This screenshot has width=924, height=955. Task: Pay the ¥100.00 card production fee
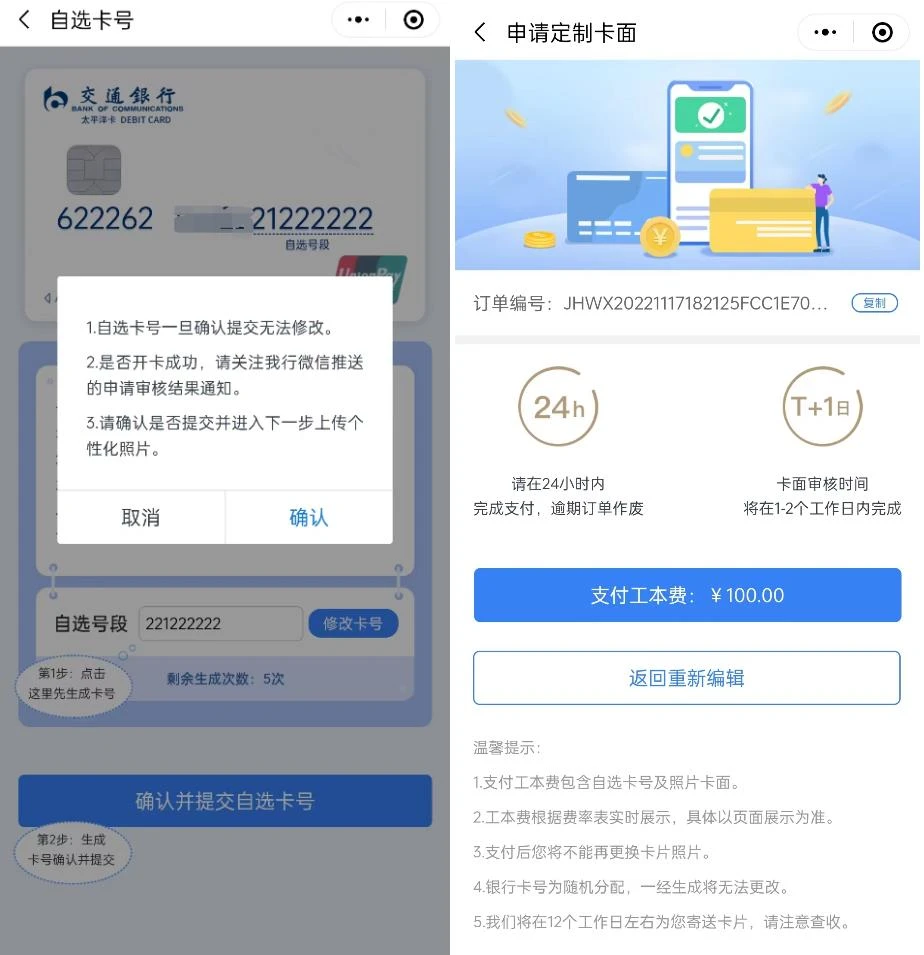(x=687, y=595)
